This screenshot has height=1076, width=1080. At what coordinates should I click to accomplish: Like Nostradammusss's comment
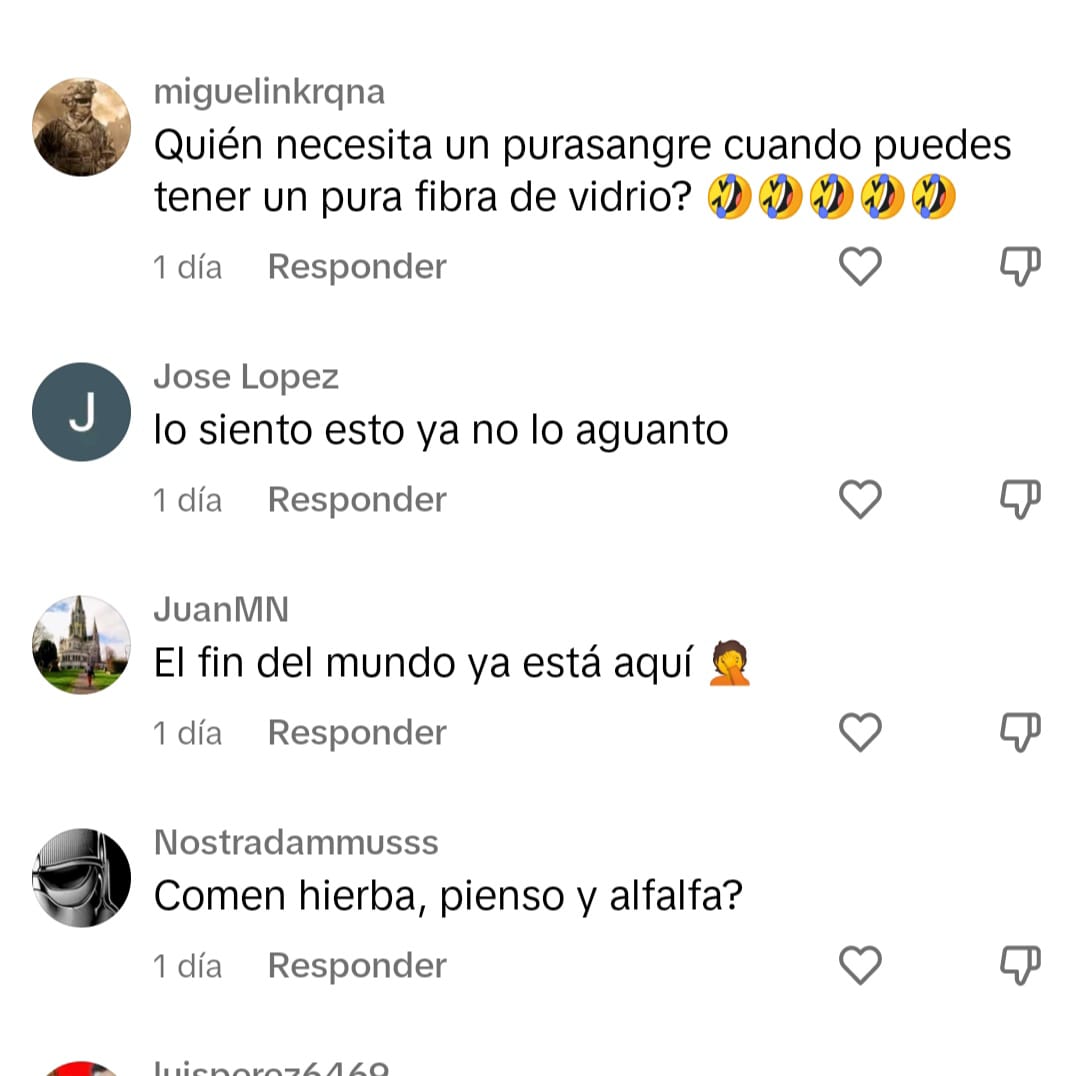859,966
